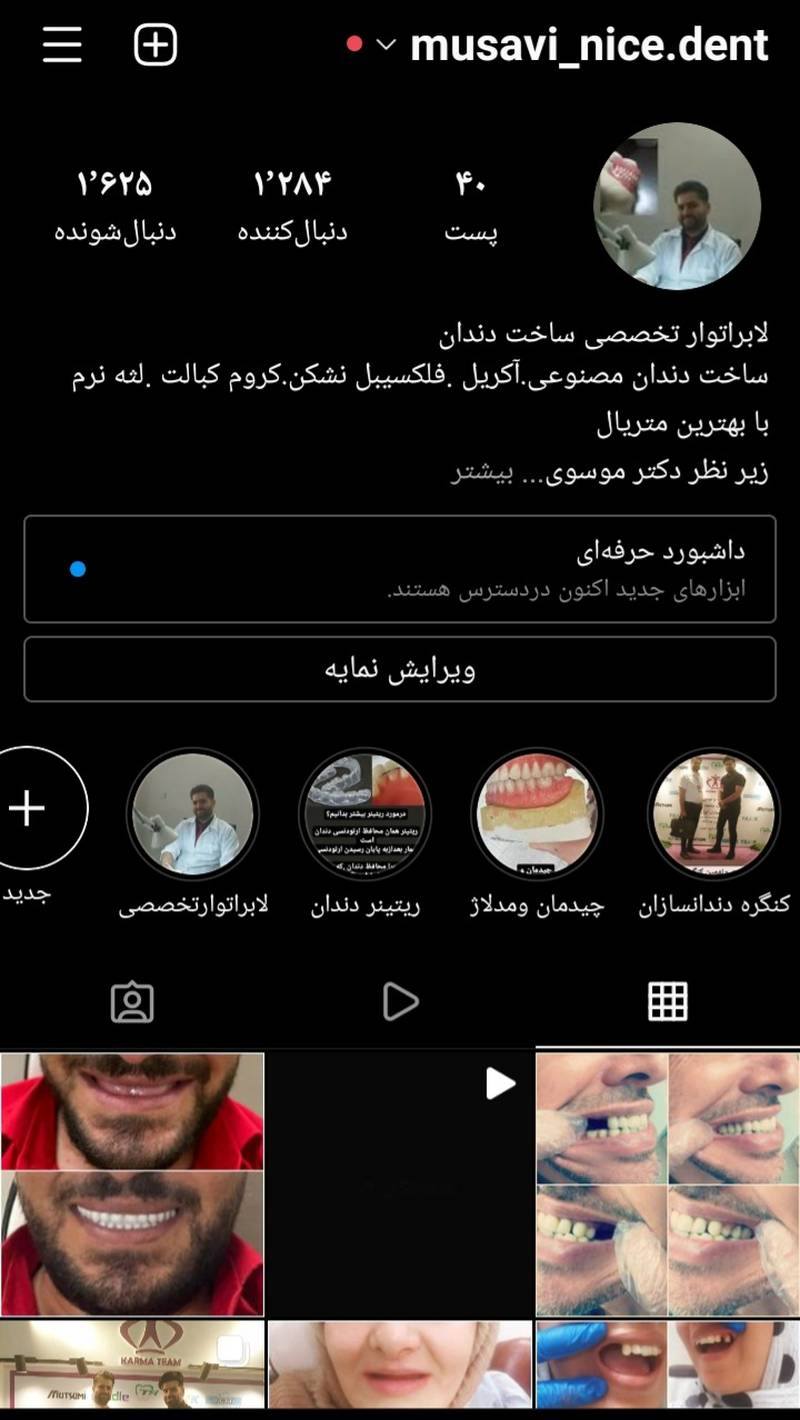Tap ویرایش نمایه to edit profile
Image resolution: width=800 pixels, height=1420 pixels.
[400, 669]
